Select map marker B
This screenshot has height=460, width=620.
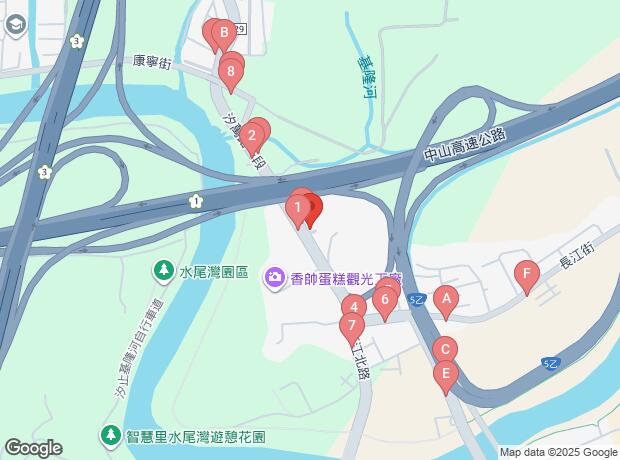click(224, 33)
